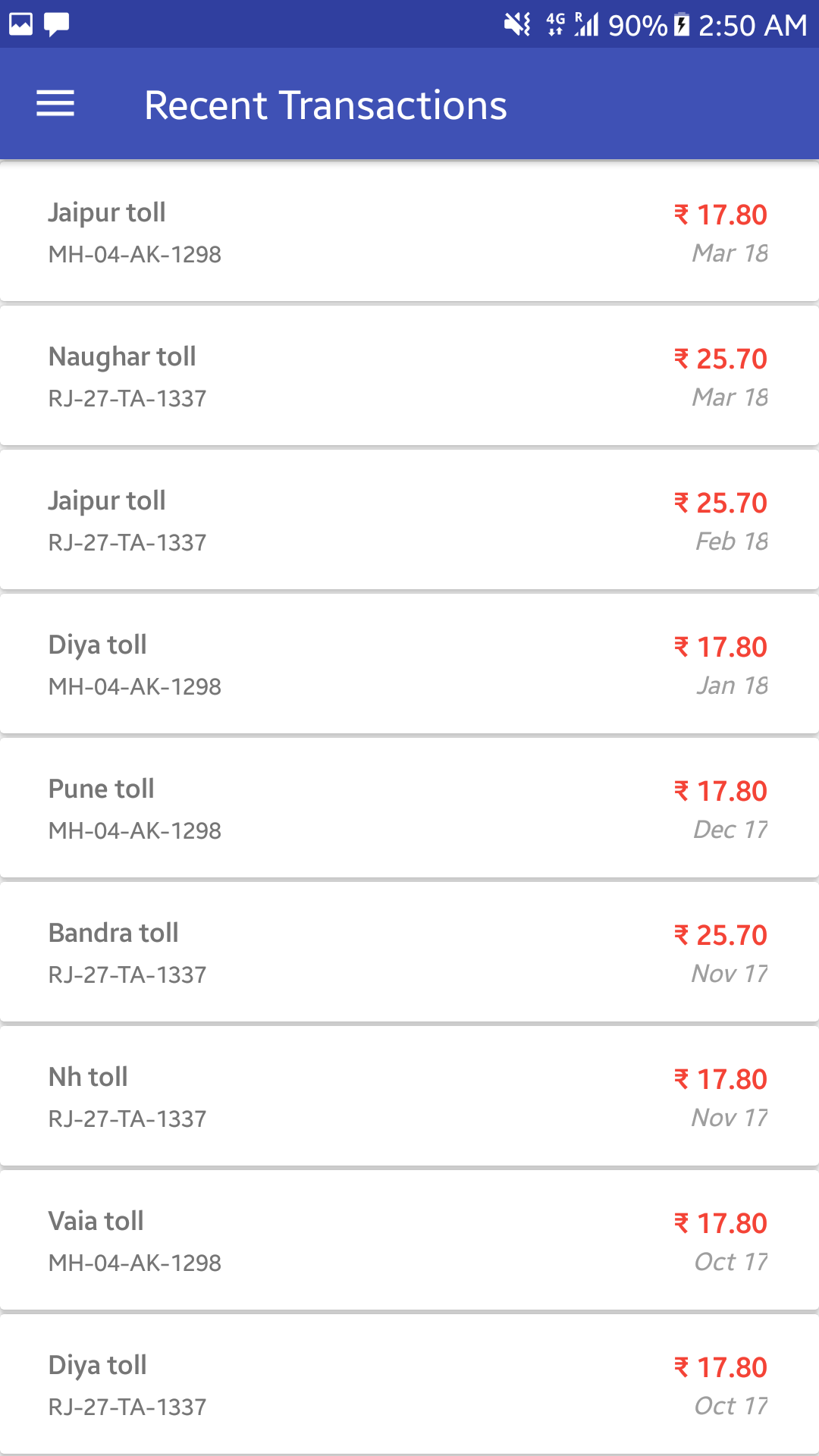Open the Bandra toll transaction

[409, 952]
